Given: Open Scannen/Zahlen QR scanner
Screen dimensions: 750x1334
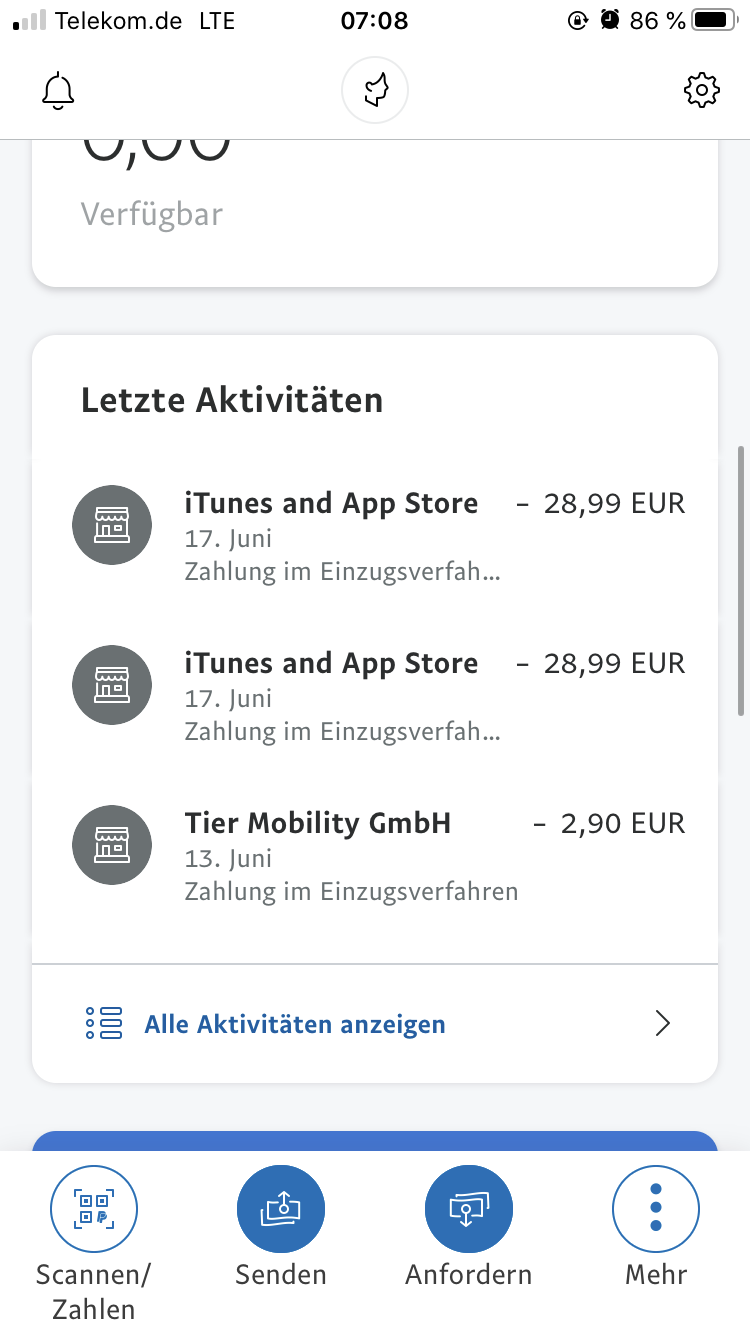Looking at the screenshot, I should 94,1210.
